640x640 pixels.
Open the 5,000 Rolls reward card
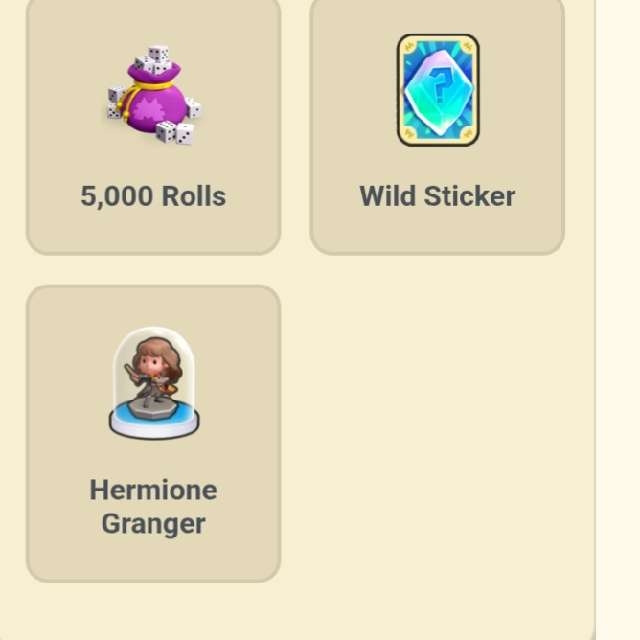click(153, 125)
